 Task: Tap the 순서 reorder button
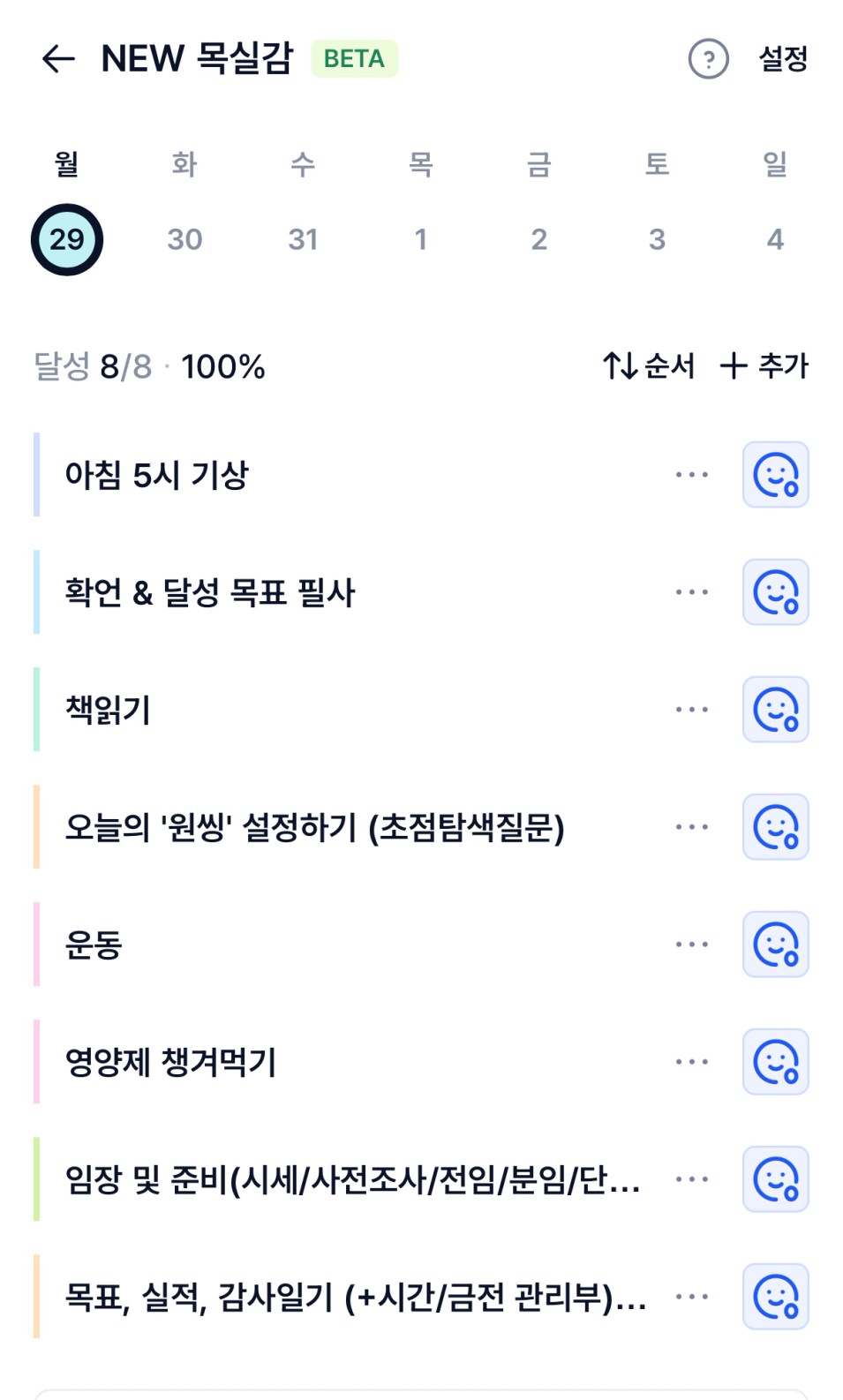pyautogui.click(x=649, y=365)
